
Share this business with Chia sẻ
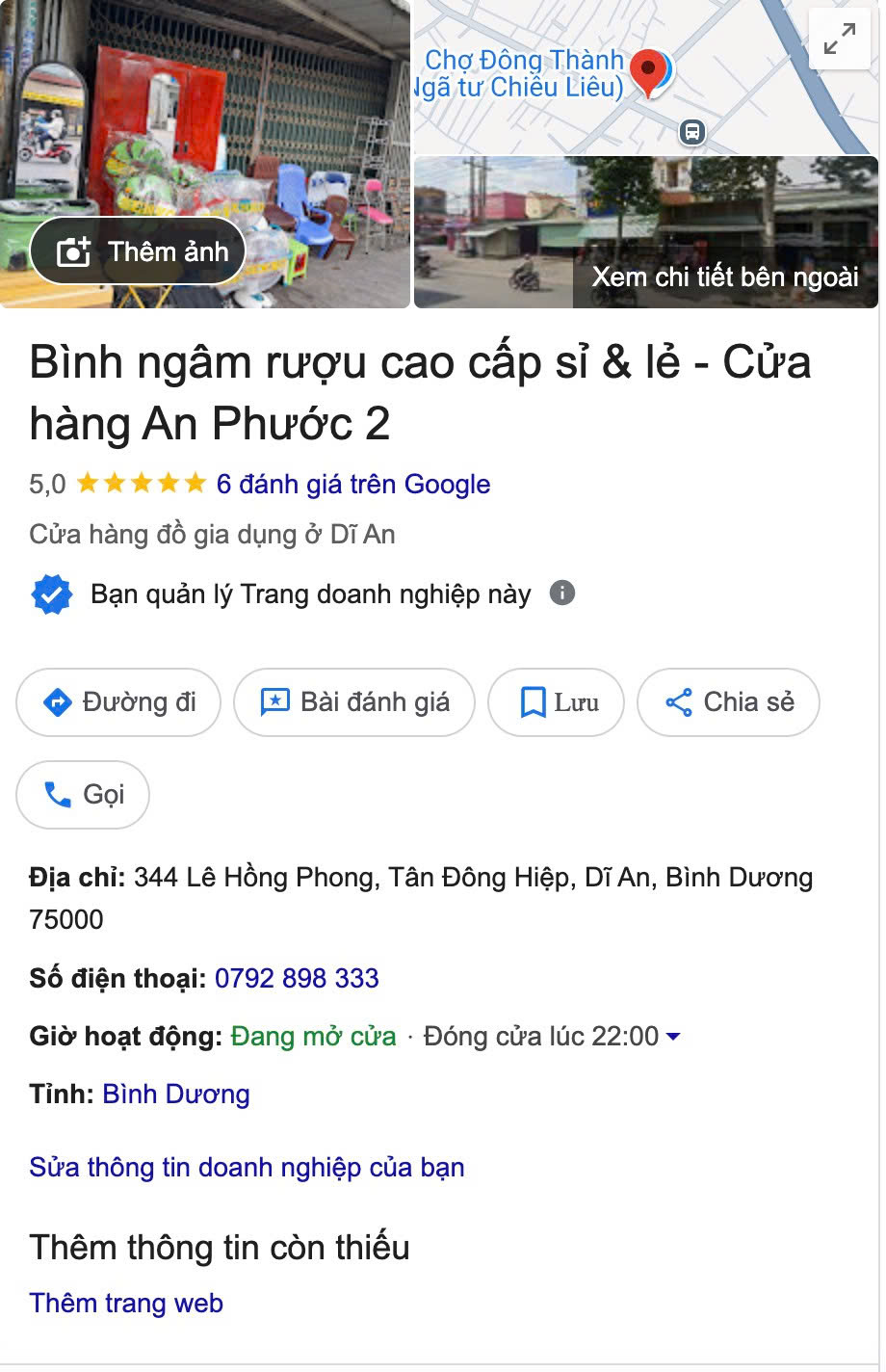728,702
